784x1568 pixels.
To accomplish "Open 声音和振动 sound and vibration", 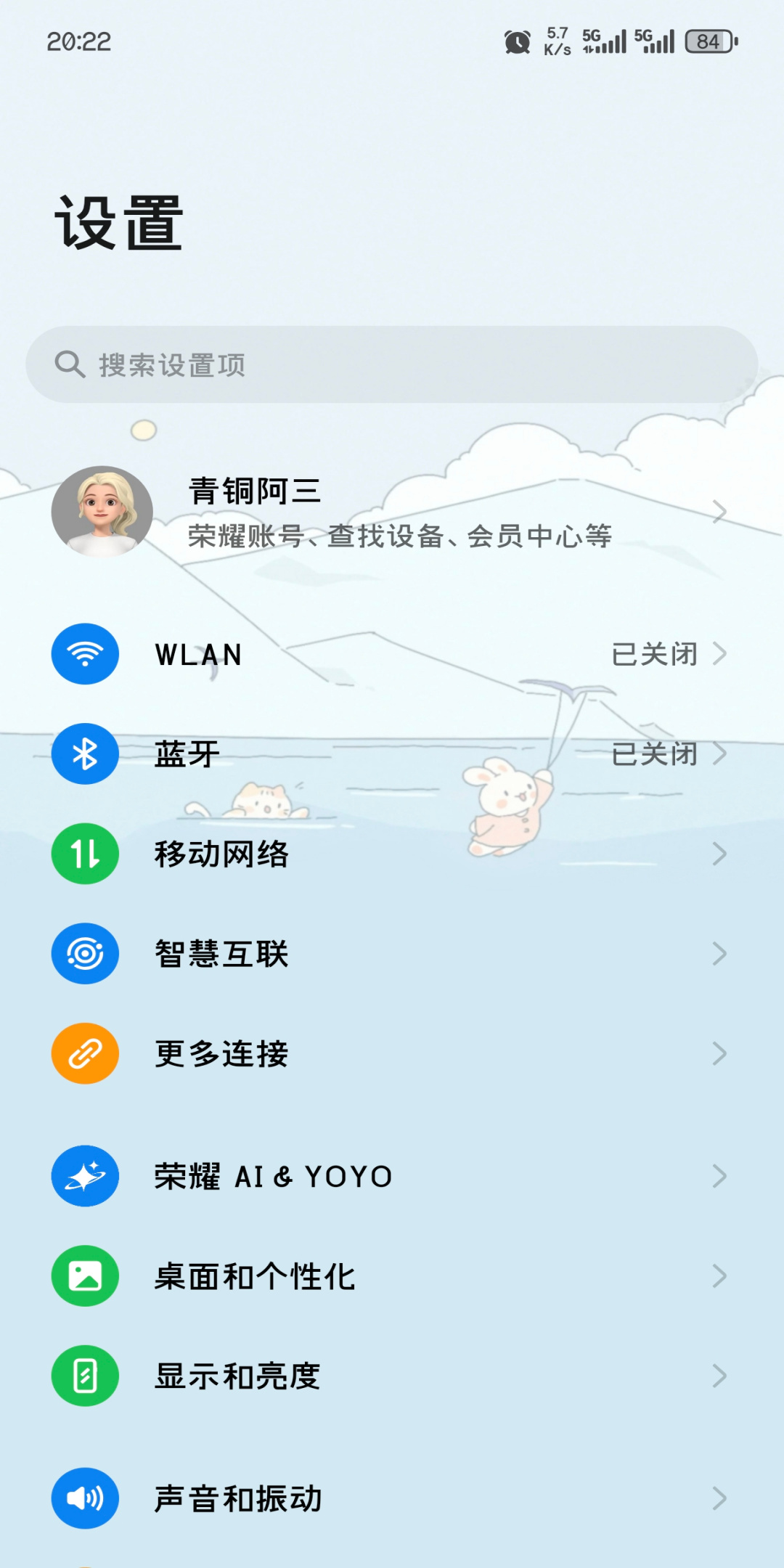I will [392, 1498].
